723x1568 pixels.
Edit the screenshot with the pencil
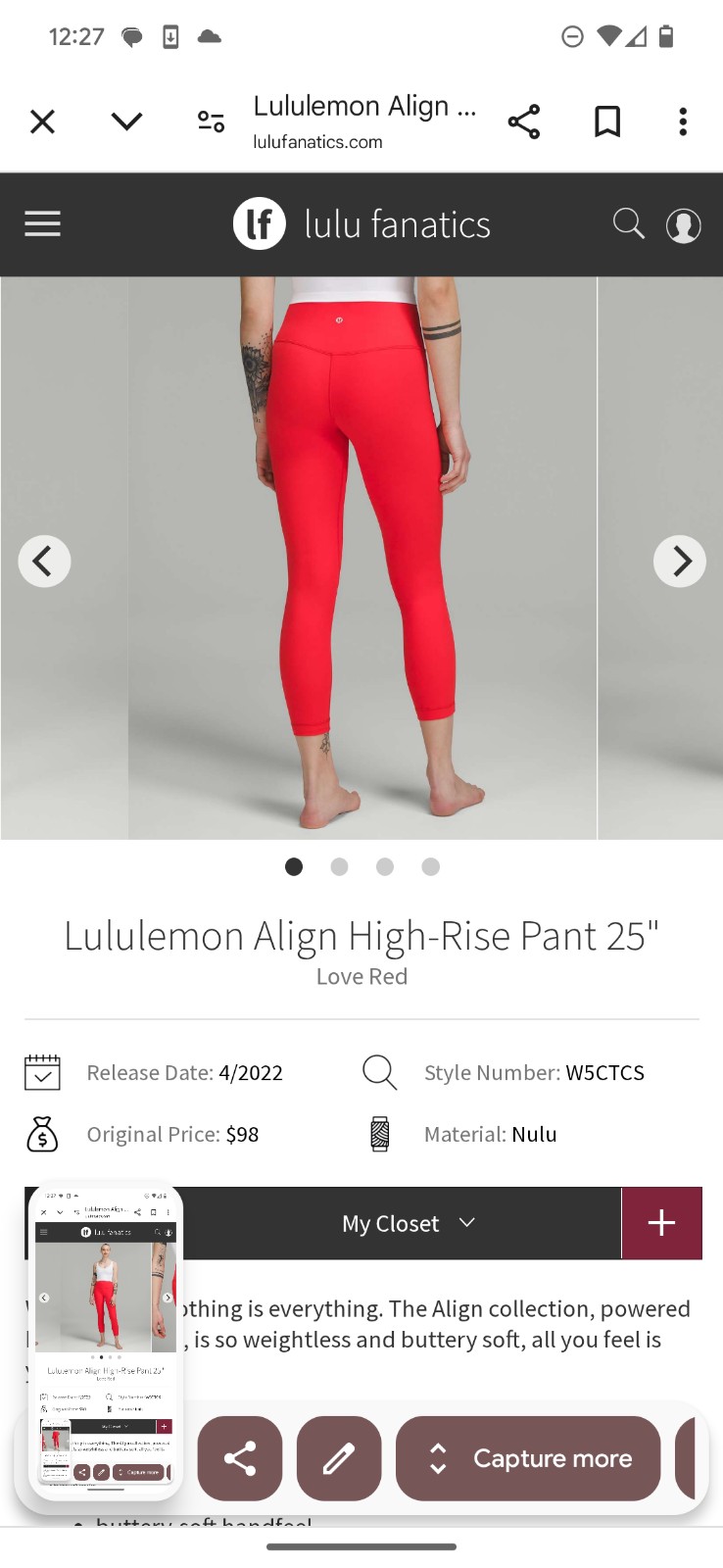[x=339, y=1458]
